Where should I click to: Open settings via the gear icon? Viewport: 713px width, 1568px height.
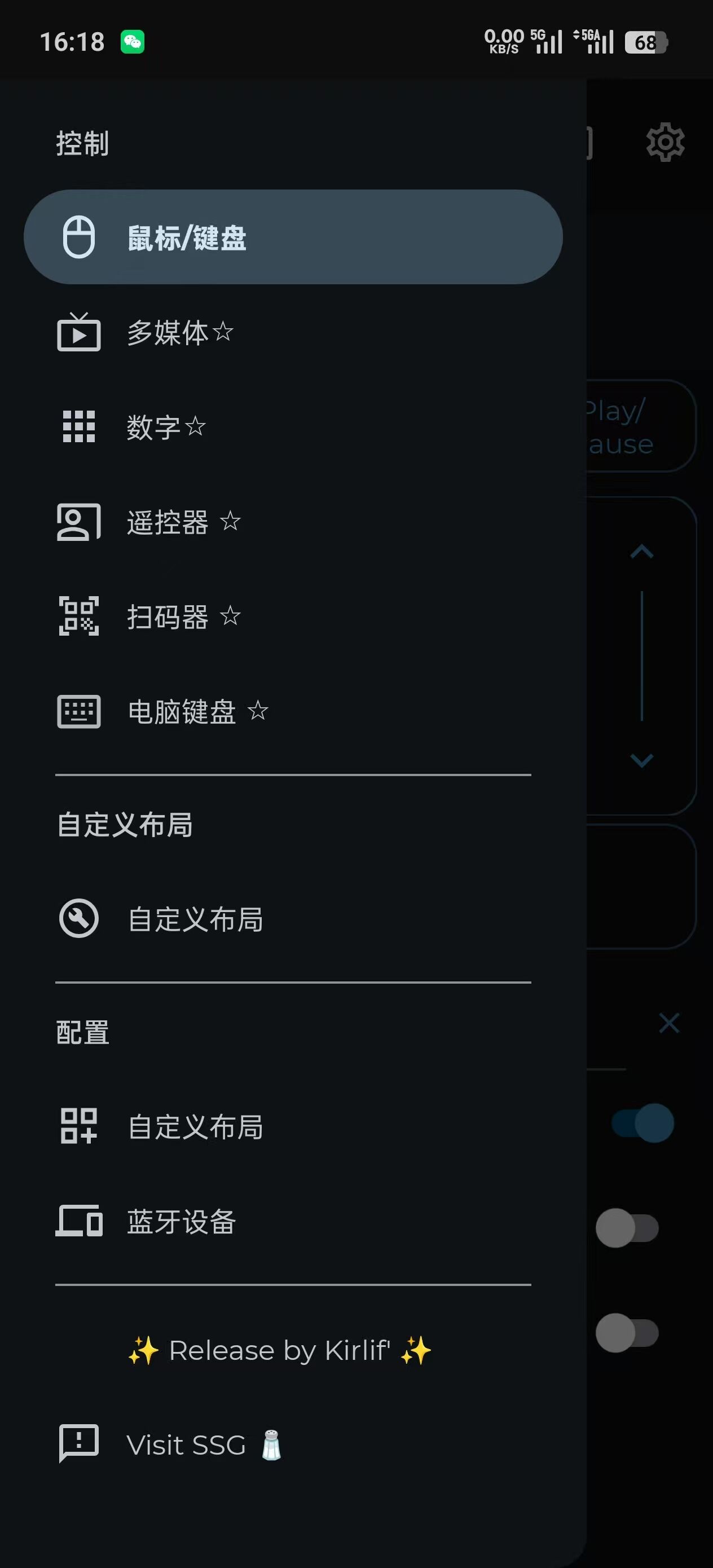click(665, 143)
